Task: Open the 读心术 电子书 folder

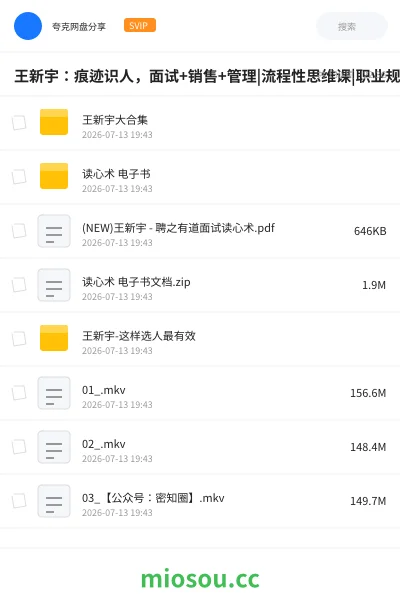Action: tap(200, 177)
